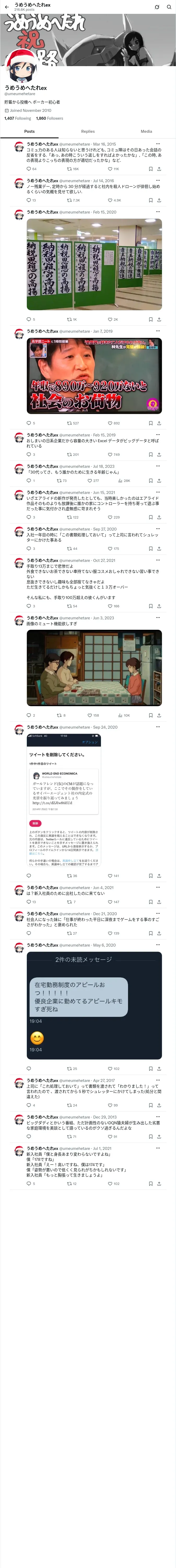Open the anime image in Jun 3, 2023 post
Screen dimensions: 176x1568
[x=94, y=668]
